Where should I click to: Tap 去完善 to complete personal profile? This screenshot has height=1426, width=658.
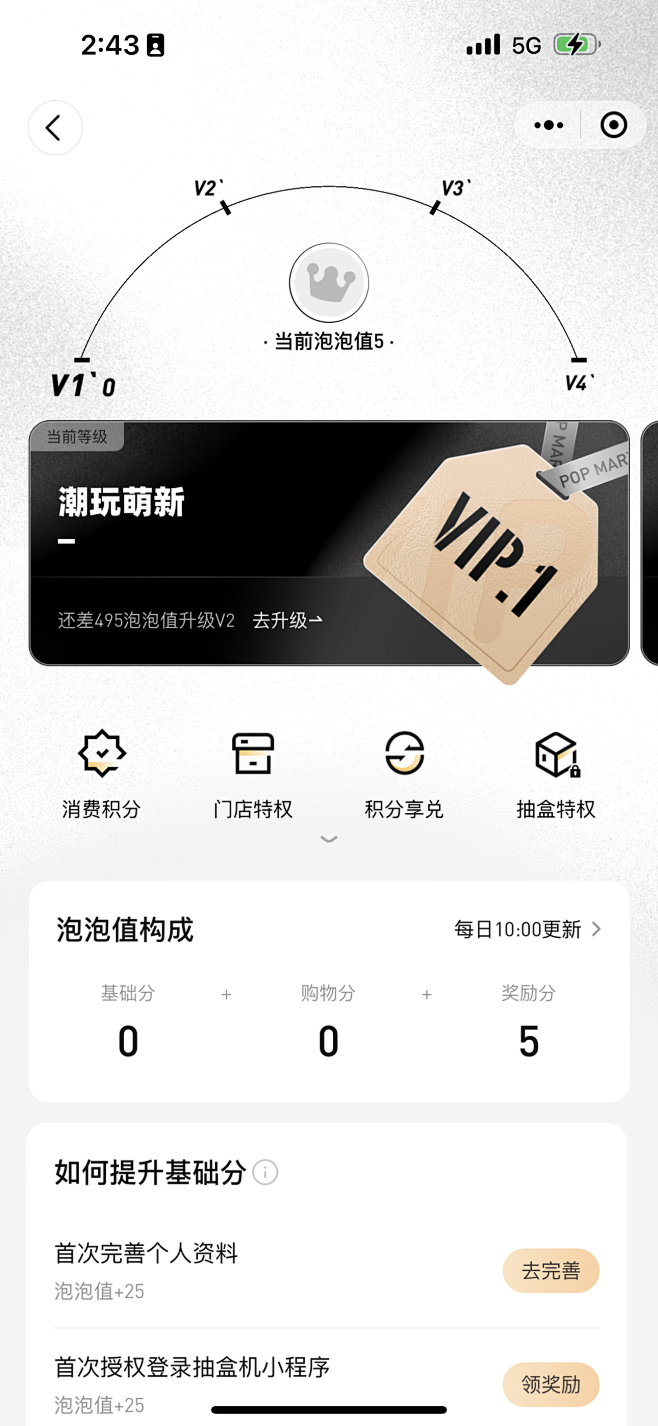(551, 1271)
